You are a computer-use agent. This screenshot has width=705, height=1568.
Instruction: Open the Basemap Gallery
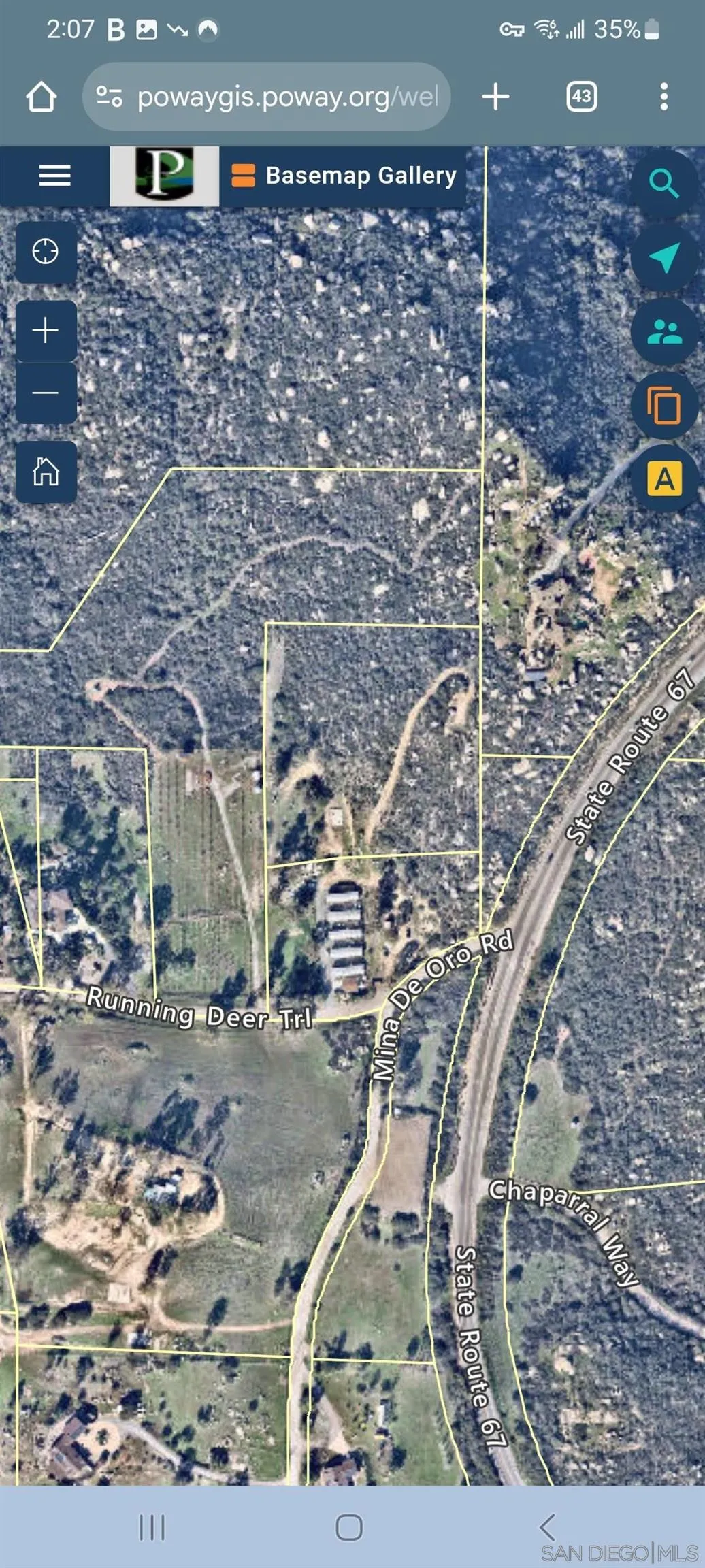(344, 176)
